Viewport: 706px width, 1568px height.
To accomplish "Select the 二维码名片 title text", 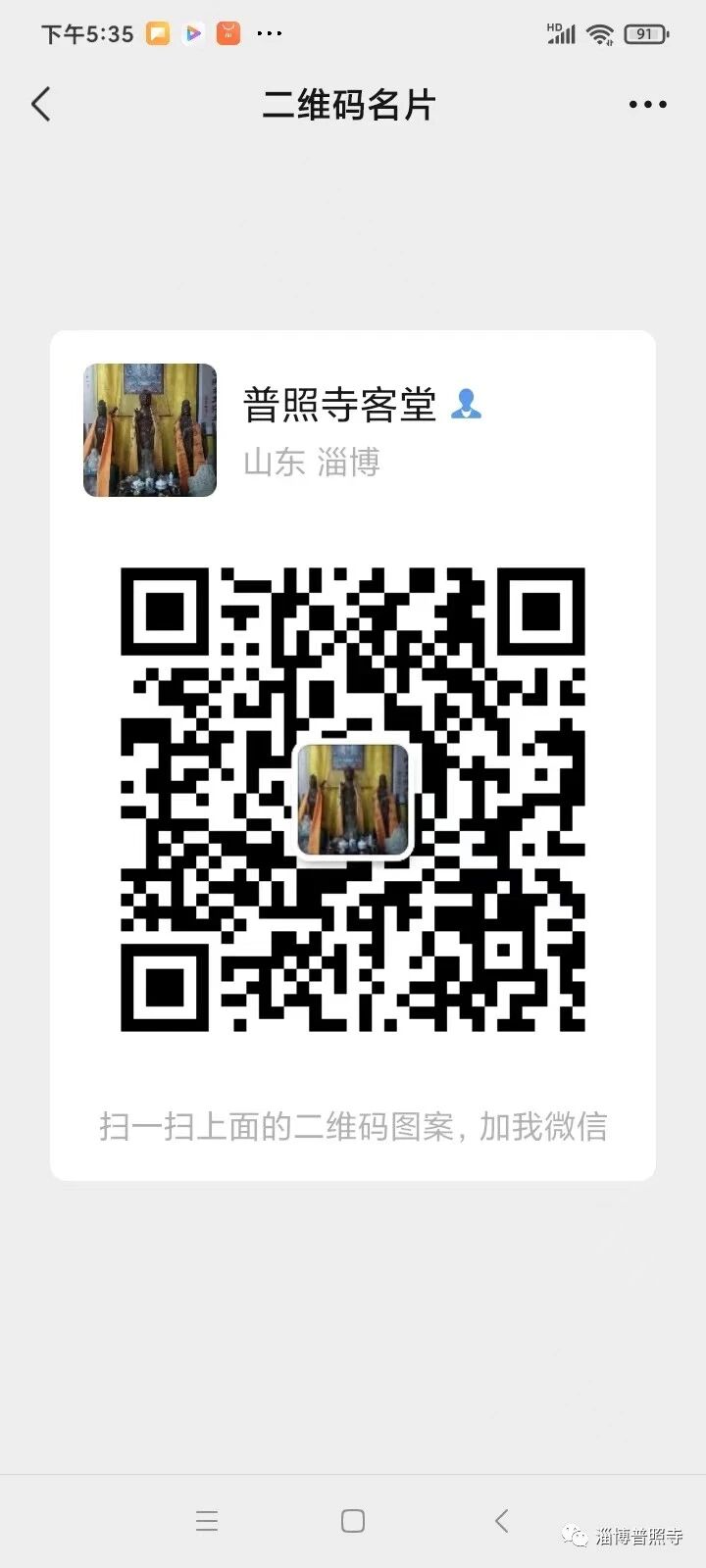I will click(351, 105).
